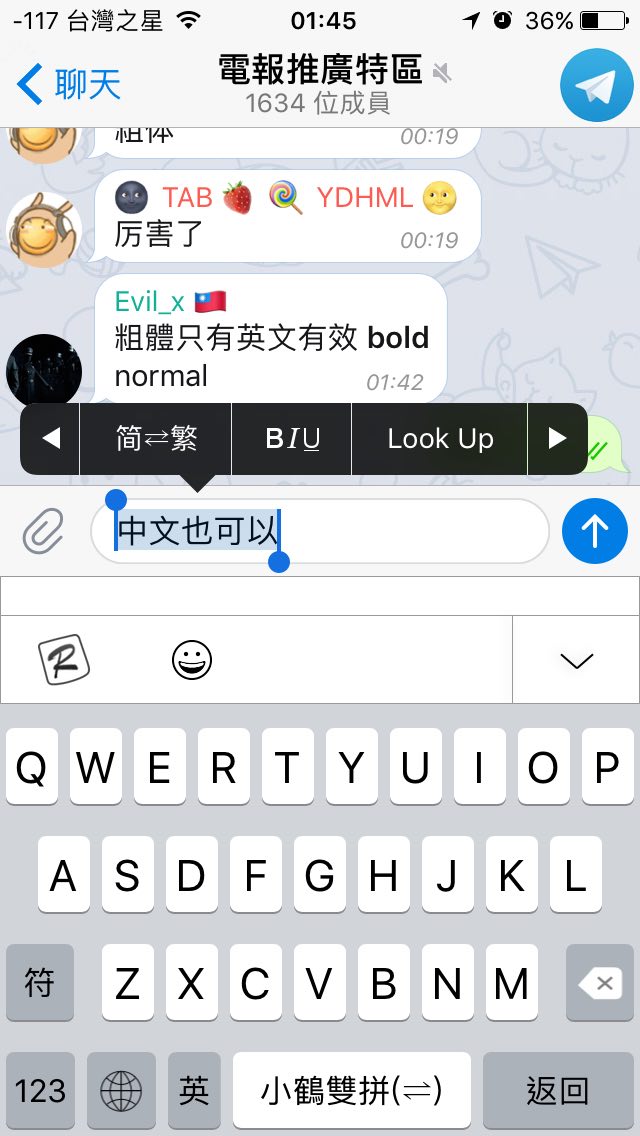Attach a file with the paperclip
The width and height of the screenshot is (640, 1136).
44,531
